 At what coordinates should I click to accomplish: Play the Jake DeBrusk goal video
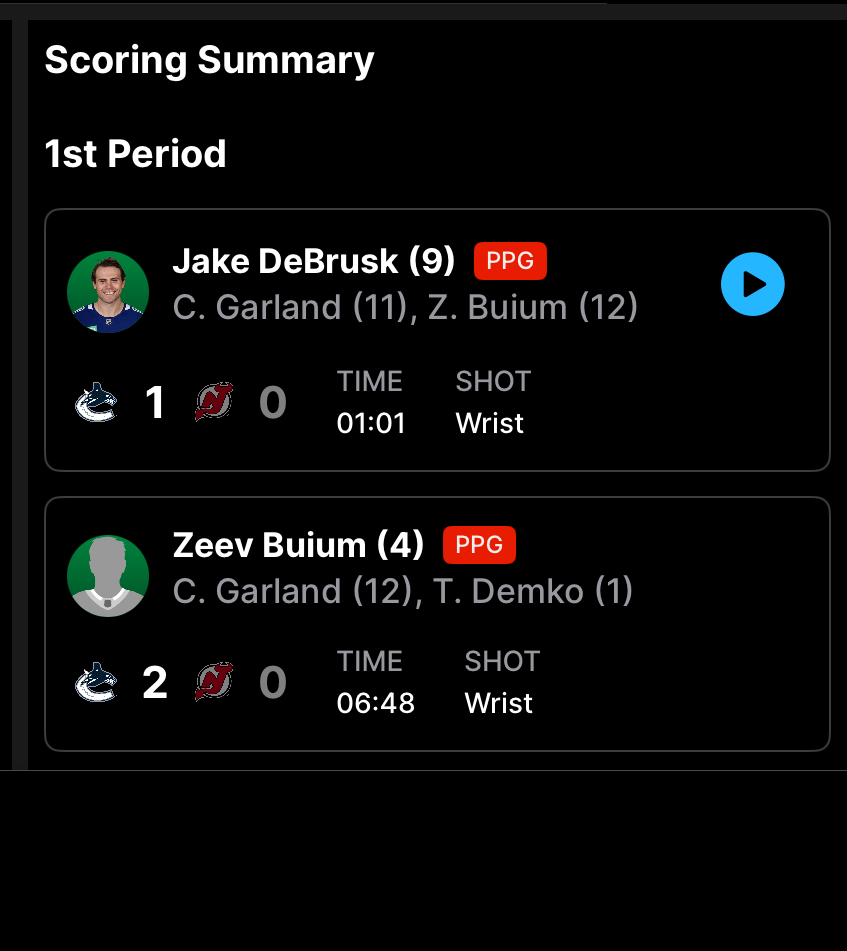[752, 285]
